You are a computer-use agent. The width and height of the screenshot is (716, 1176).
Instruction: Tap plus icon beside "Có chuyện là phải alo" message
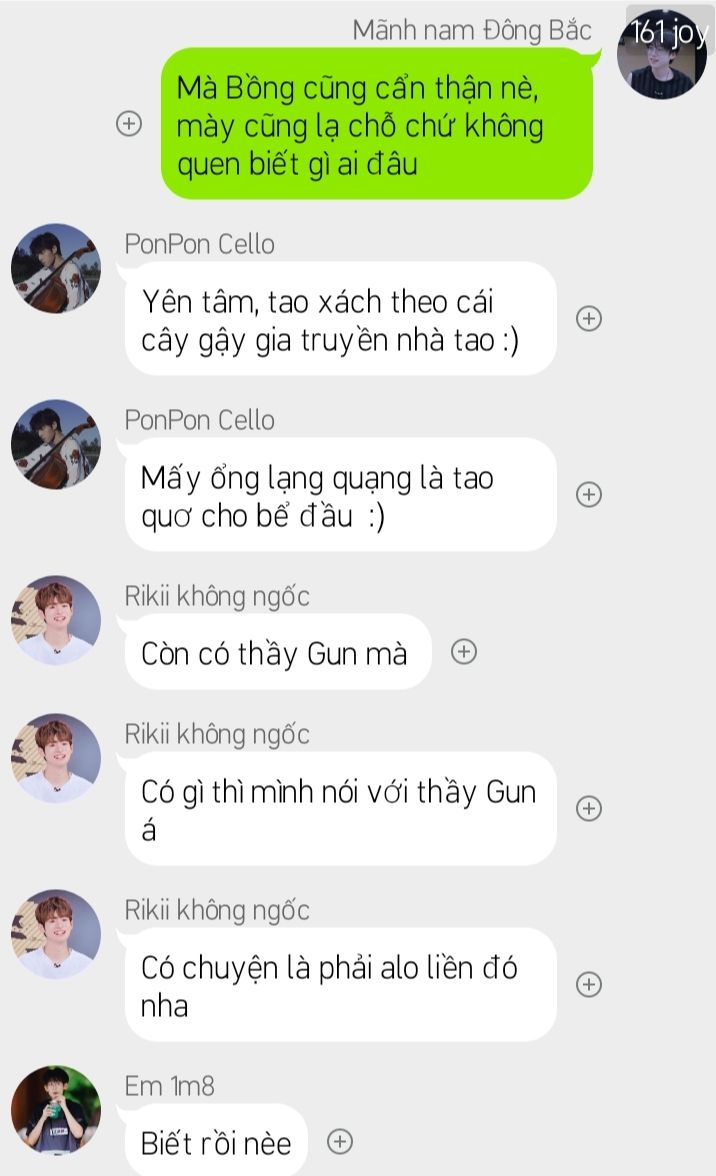[589, 984]
